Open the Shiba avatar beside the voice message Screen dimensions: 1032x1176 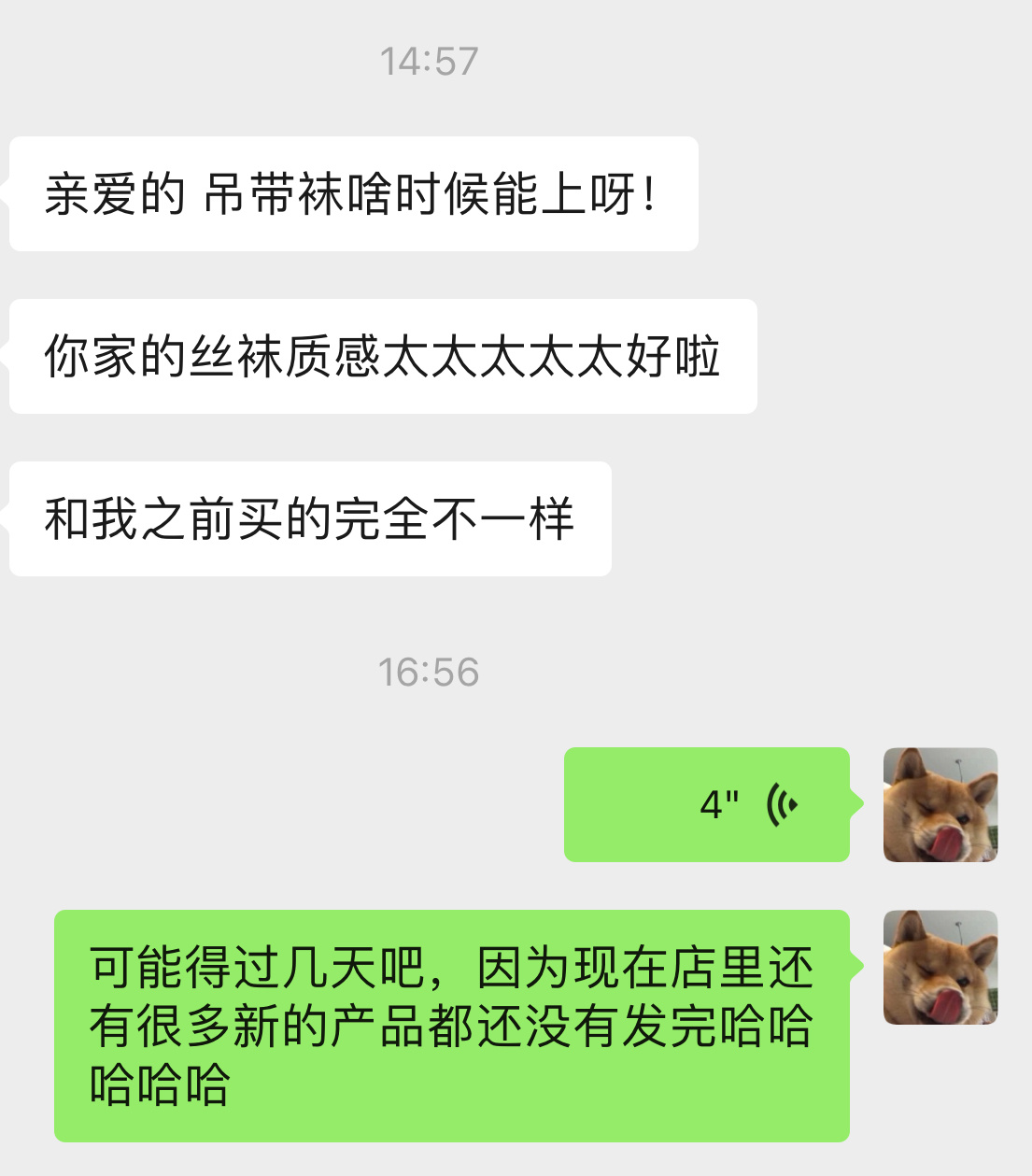pos(940,804)
